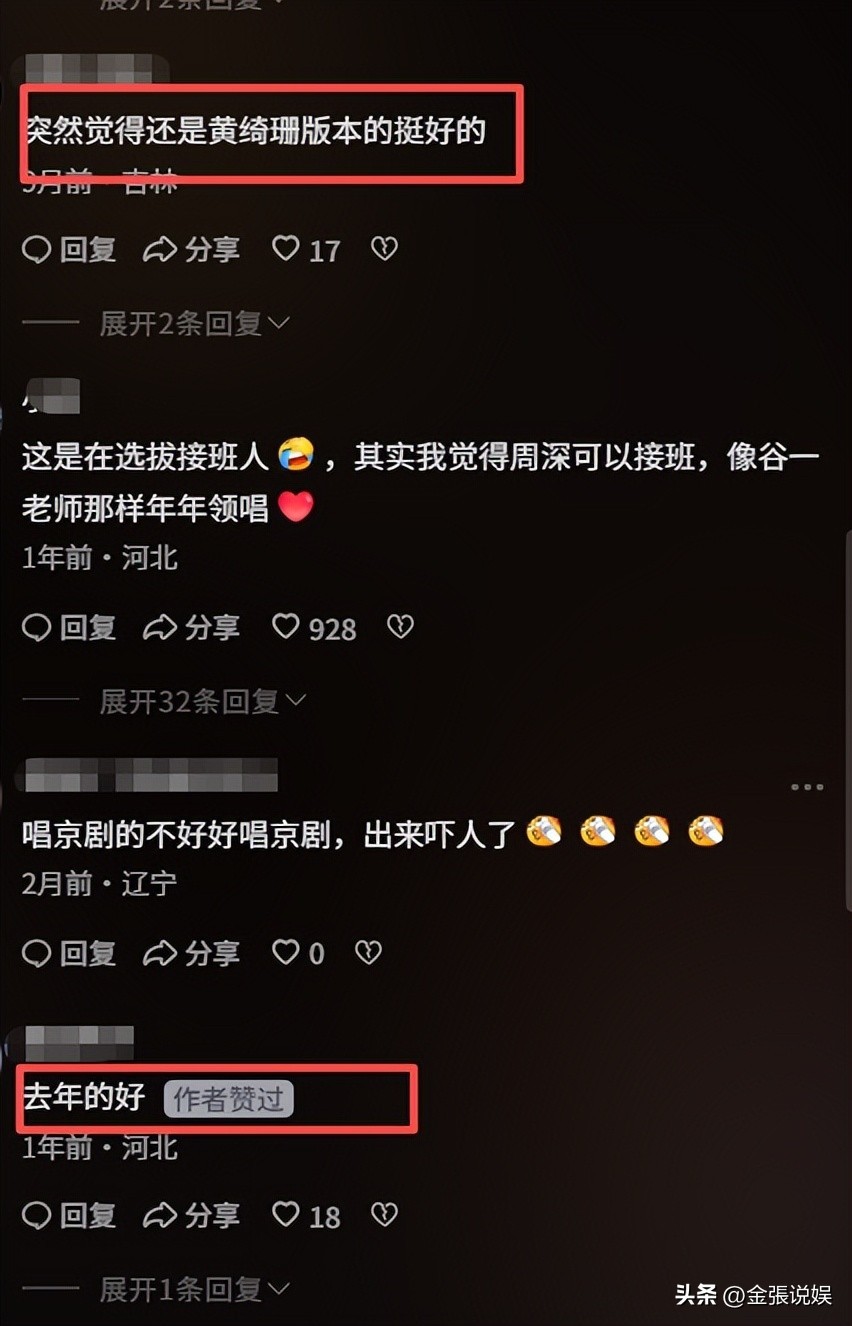Like the 去年的好 comment with 18 likes
This screenshot has height=1326, width=852.
287,1215
